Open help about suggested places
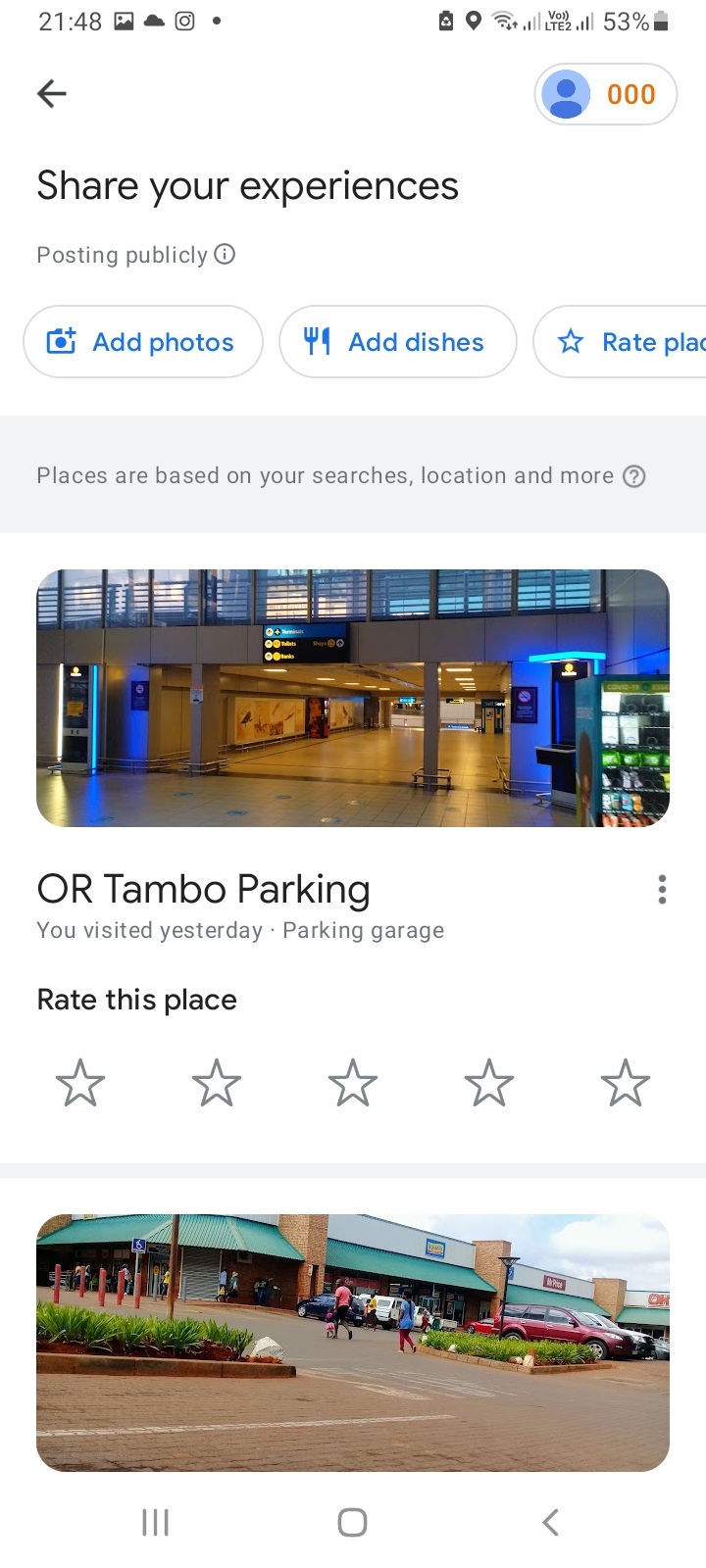706x1568 pixels. 634,476
